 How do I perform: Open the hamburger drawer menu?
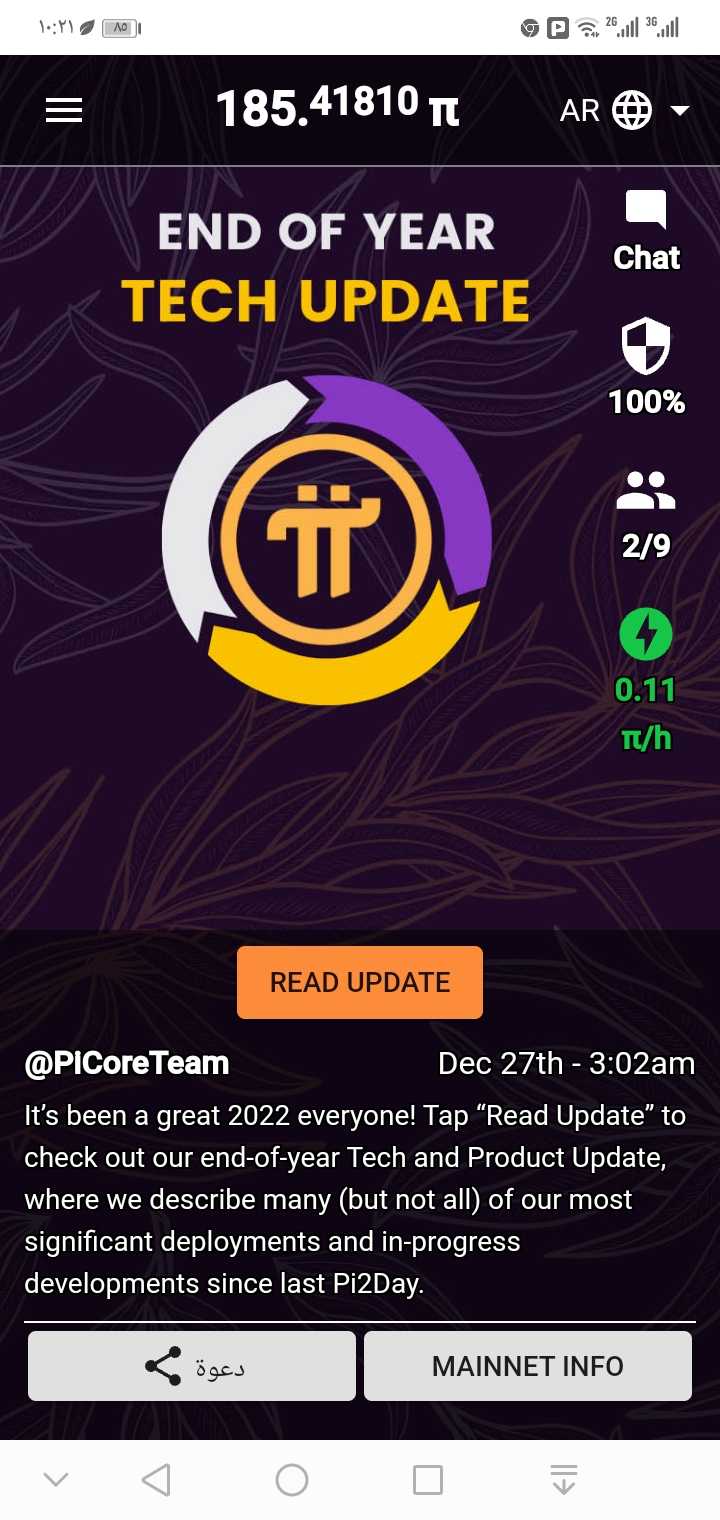[64, 110]
